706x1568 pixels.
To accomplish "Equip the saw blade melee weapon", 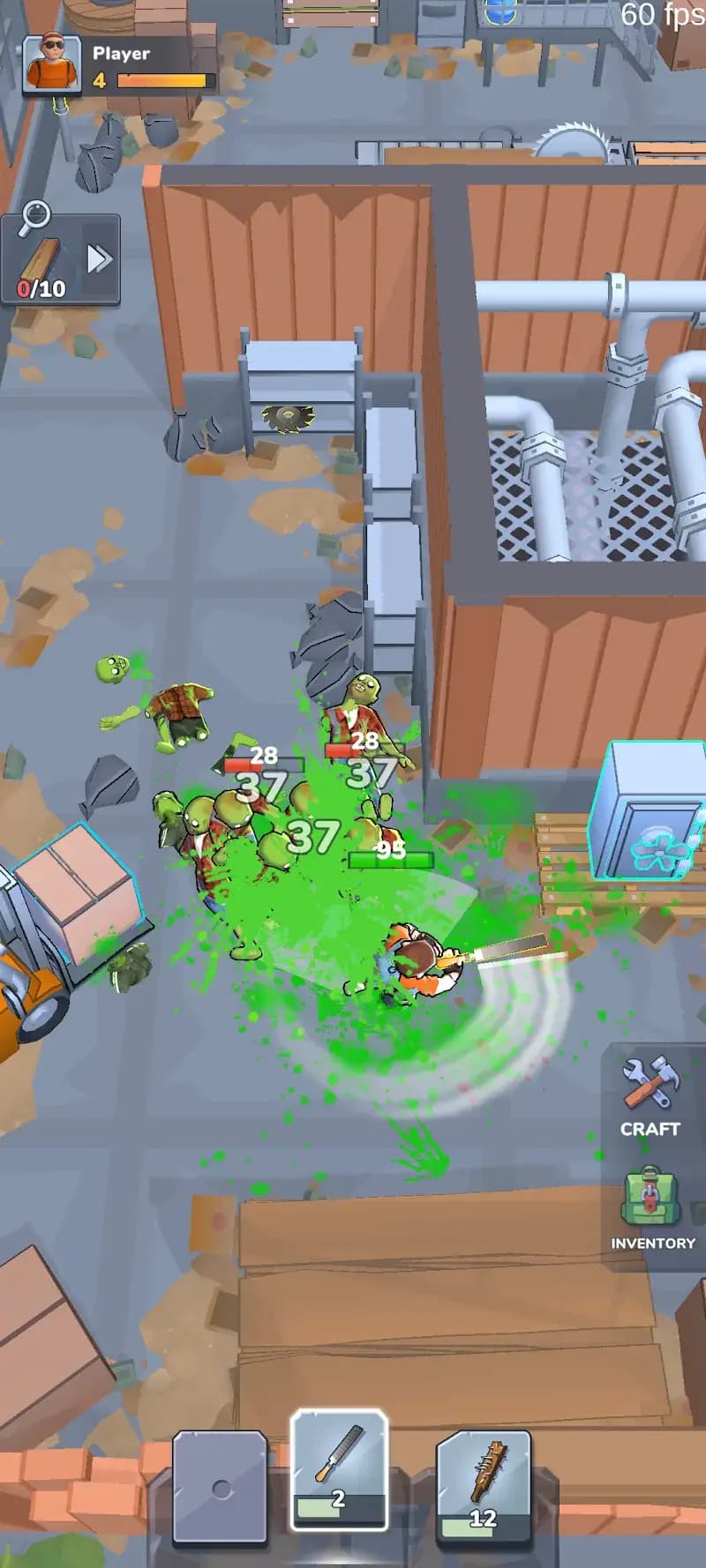I will click(x=340, y=1455).
